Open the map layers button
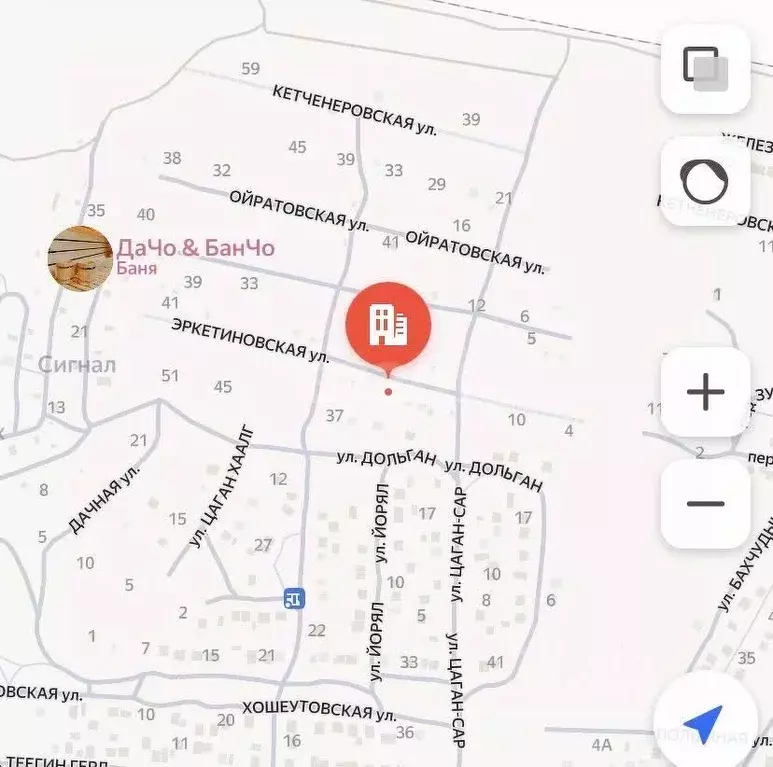The image size is (773, 767). click(705, 70)
